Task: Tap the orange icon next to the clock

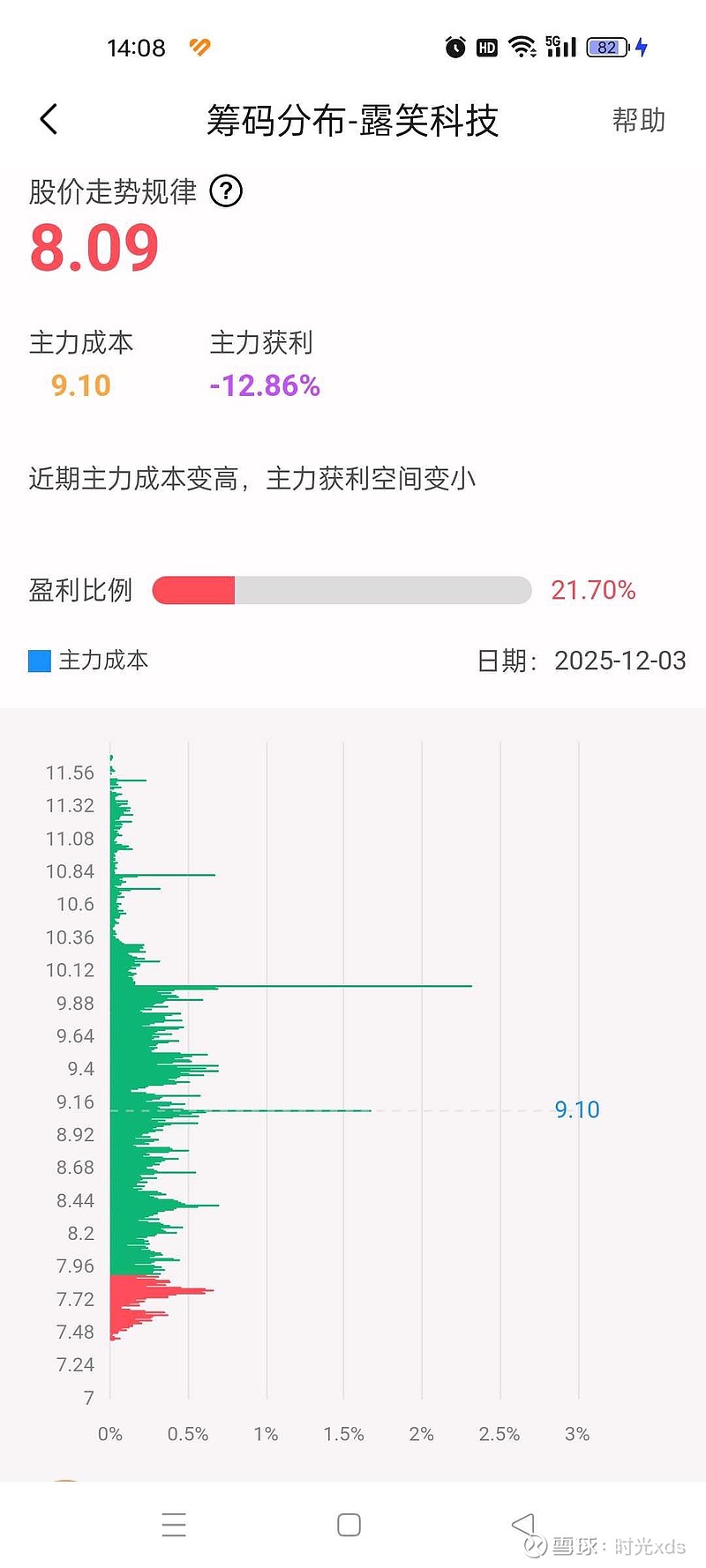Action: 199,48
